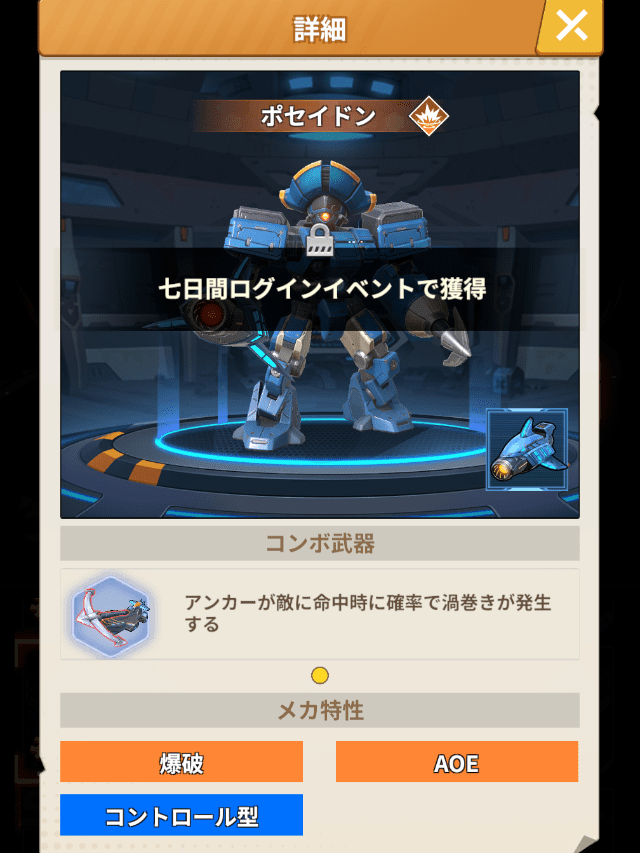This screenshot has height=853, width=640.
Task: Select the combo weapon anchor icon
Action: click(x=110, y=613)
